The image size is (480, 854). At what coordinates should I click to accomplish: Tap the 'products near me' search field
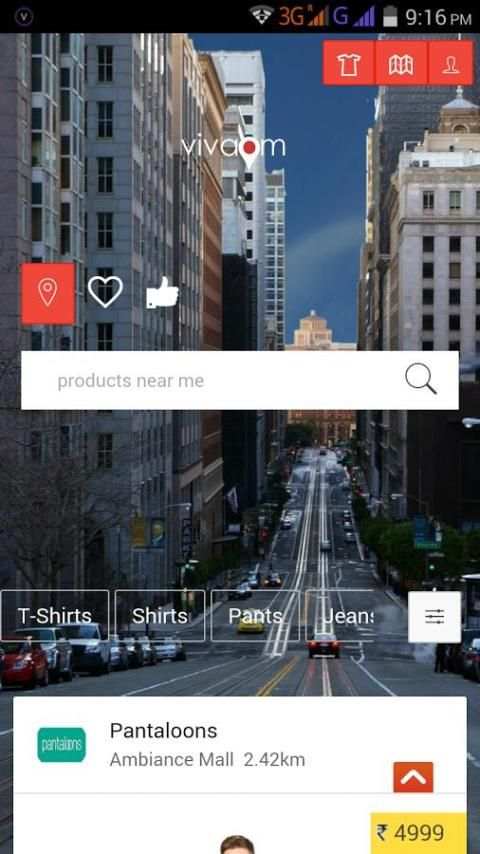pyautogui.click(x=240, y=380)
